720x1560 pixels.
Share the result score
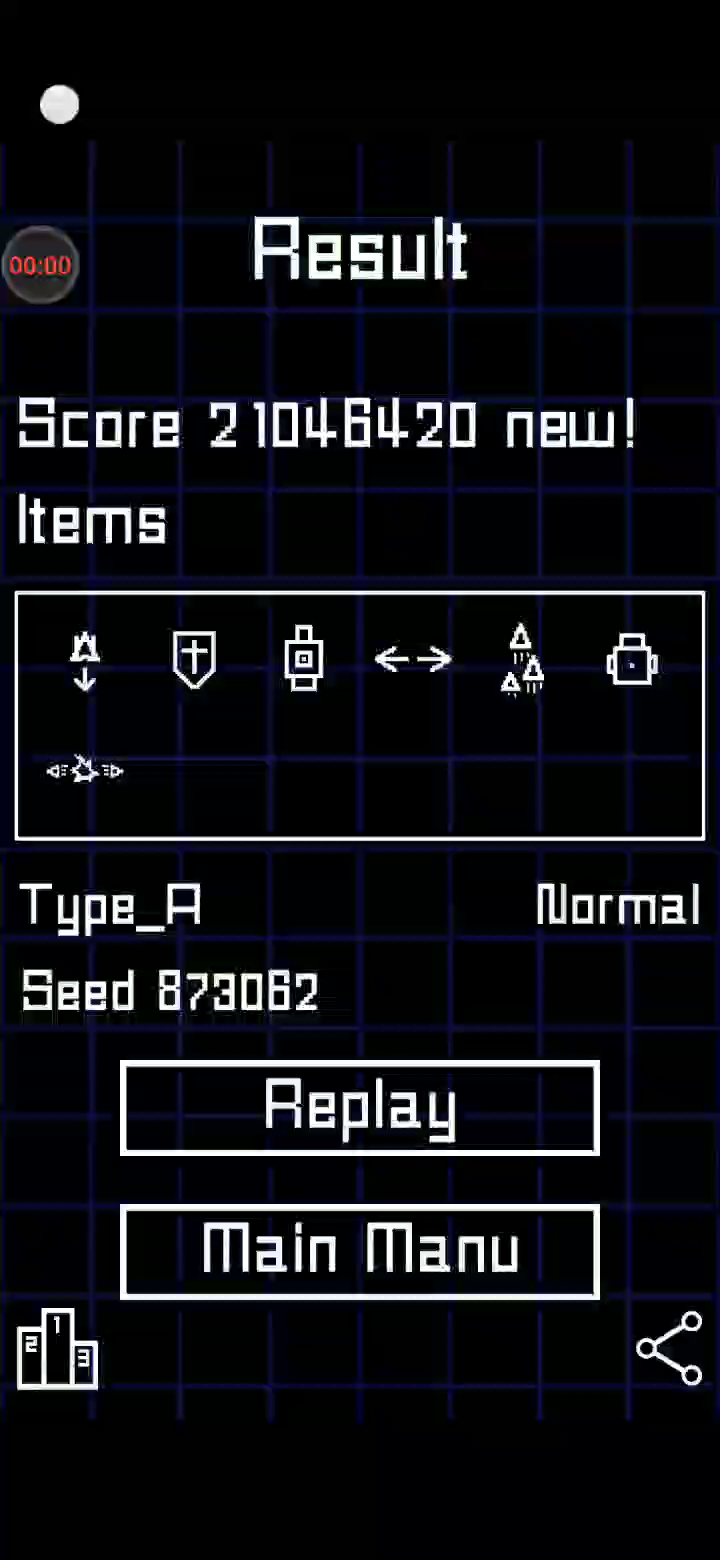click(669, 1349)
